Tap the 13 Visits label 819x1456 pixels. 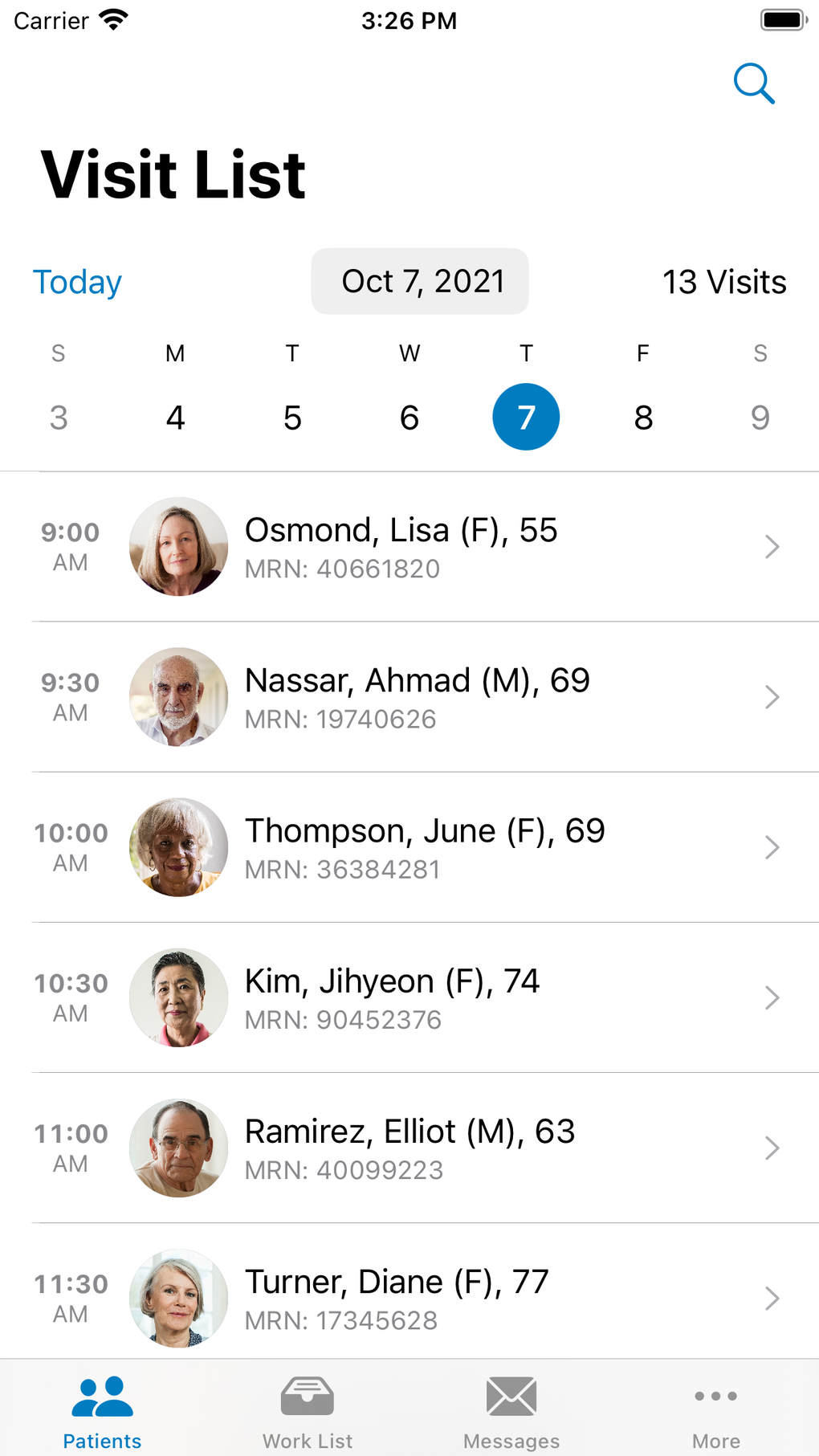click(725, 281)
